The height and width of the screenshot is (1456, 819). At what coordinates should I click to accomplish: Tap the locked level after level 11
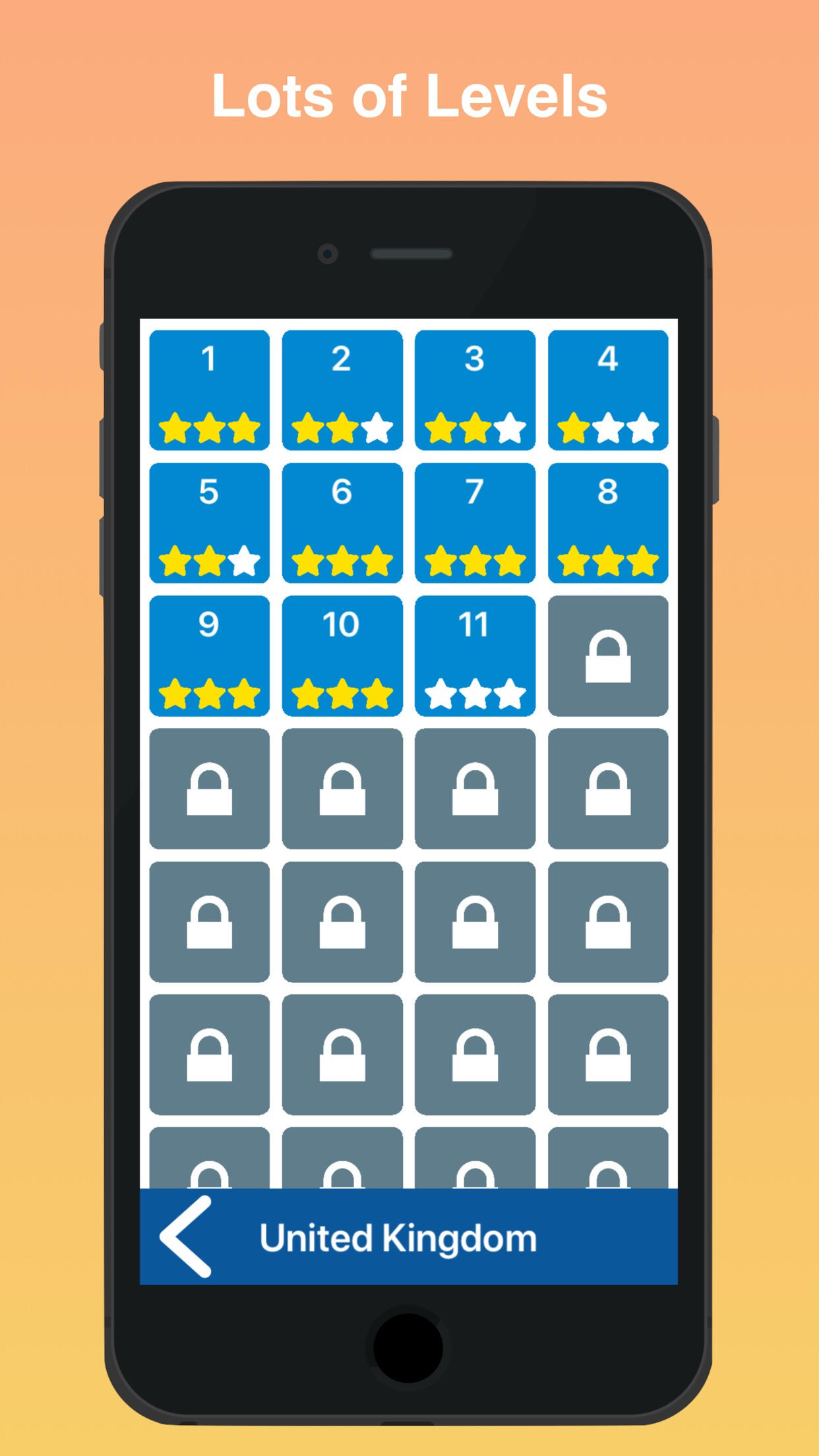coord(608,656)
